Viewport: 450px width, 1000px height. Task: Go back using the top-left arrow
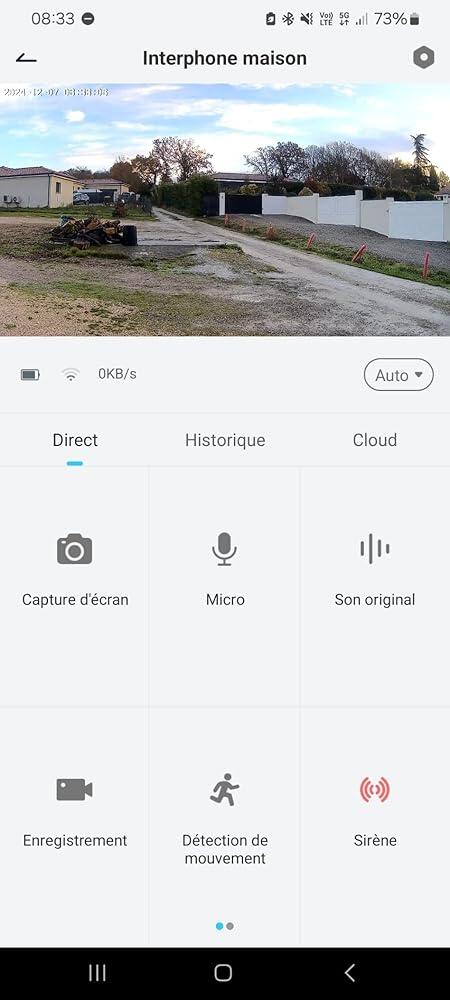26,58
